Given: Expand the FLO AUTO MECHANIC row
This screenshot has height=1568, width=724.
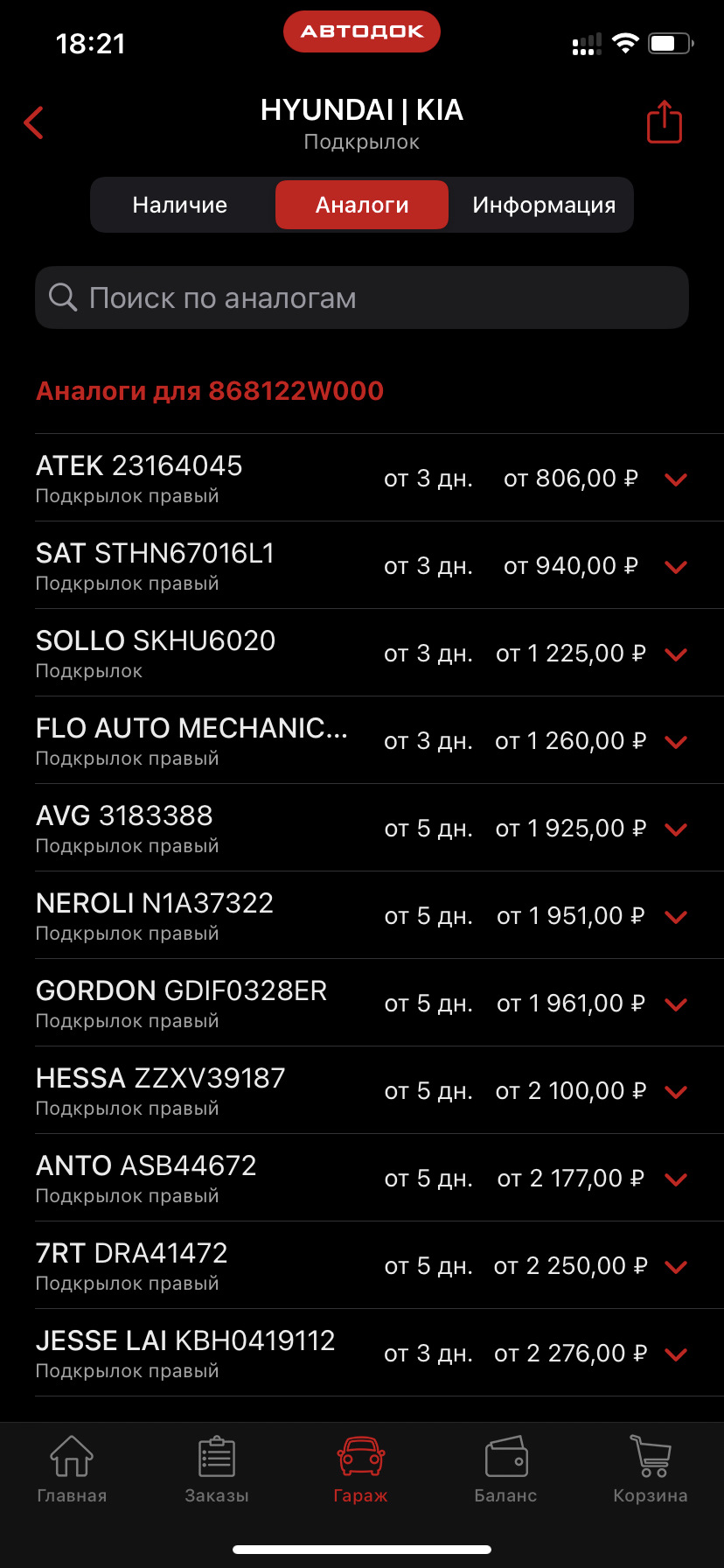Looking at the screenshot, I should (x=676, y=741).
